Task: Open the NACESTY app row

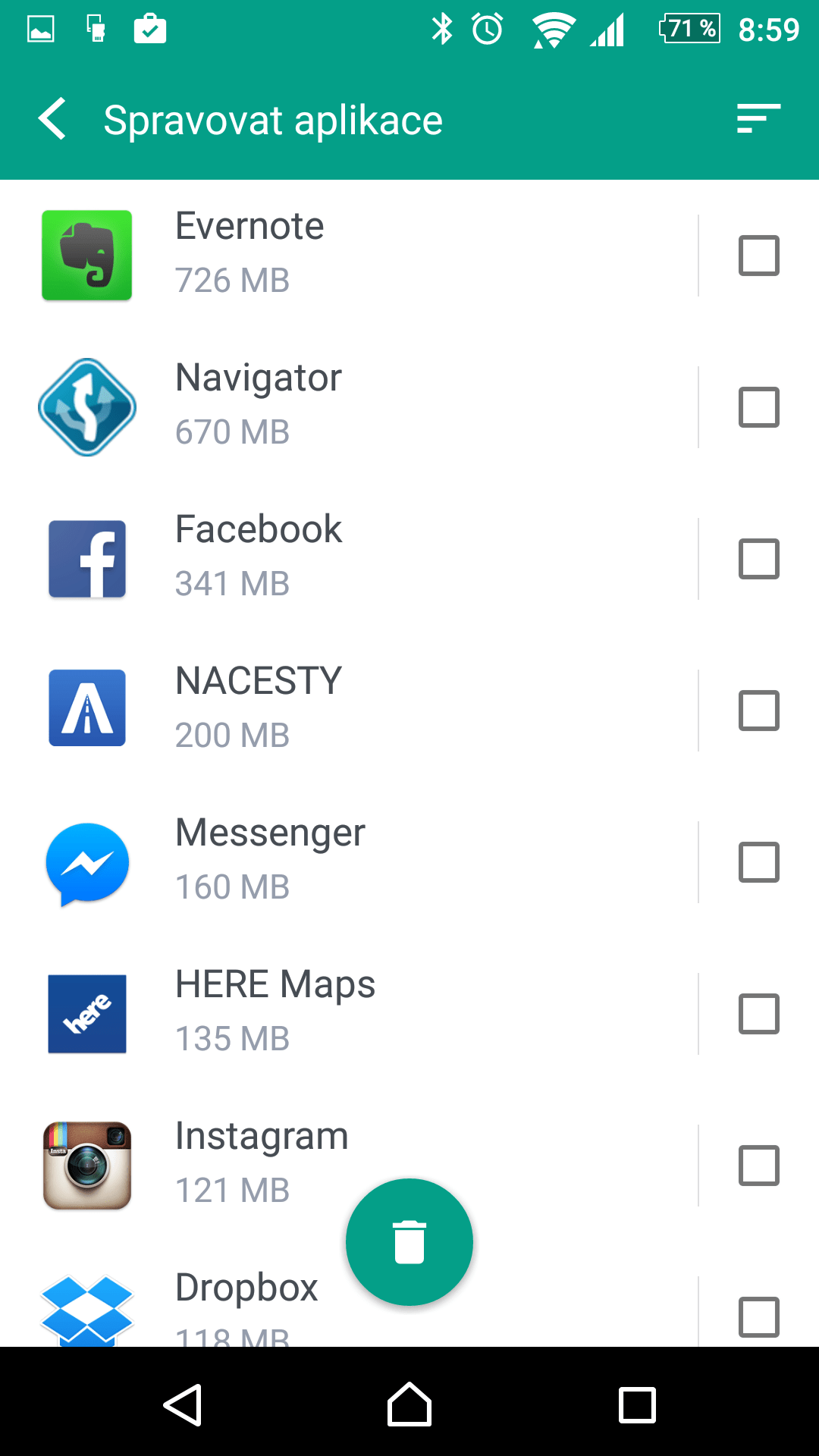Action: click(x=349, y=711)
